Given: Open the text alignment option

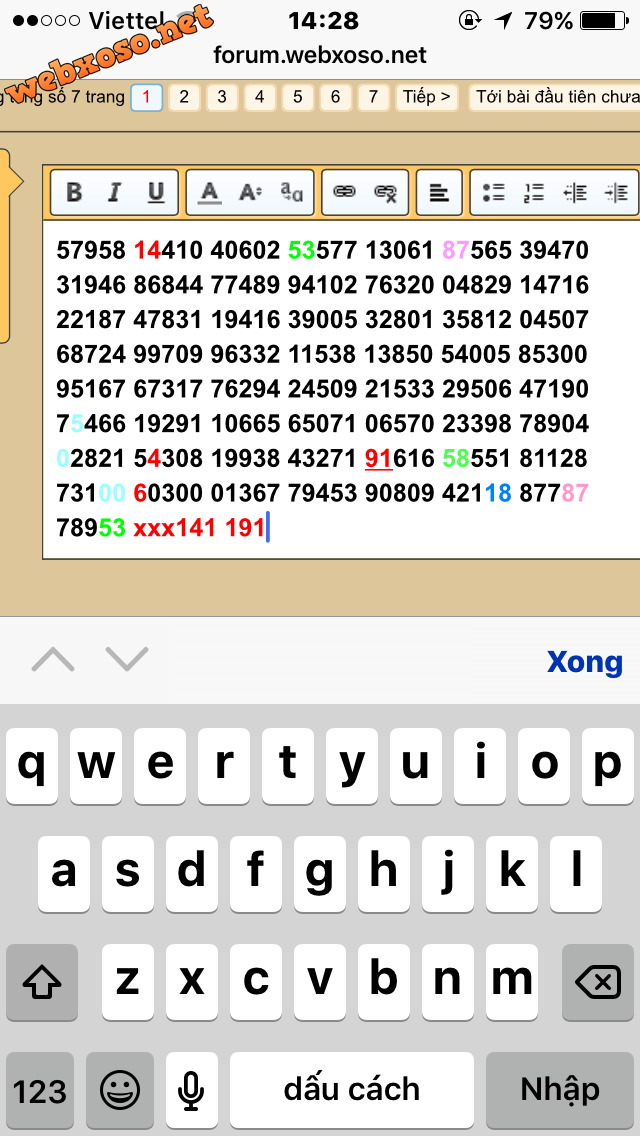Looking at the screenshot, I should 439,193.
